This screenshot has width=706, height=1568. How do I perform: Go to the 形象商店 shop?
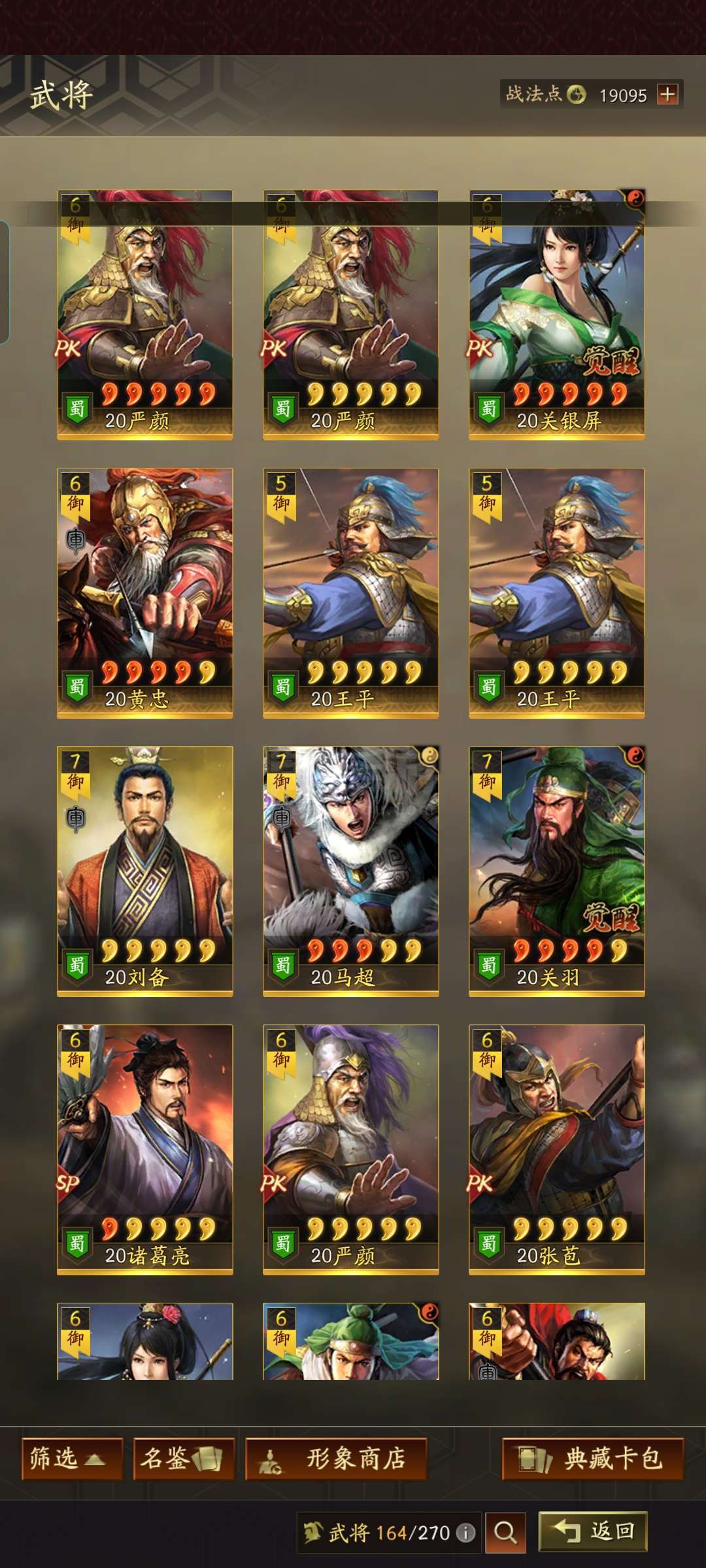pyautogui.click(x=336, y=1458)
